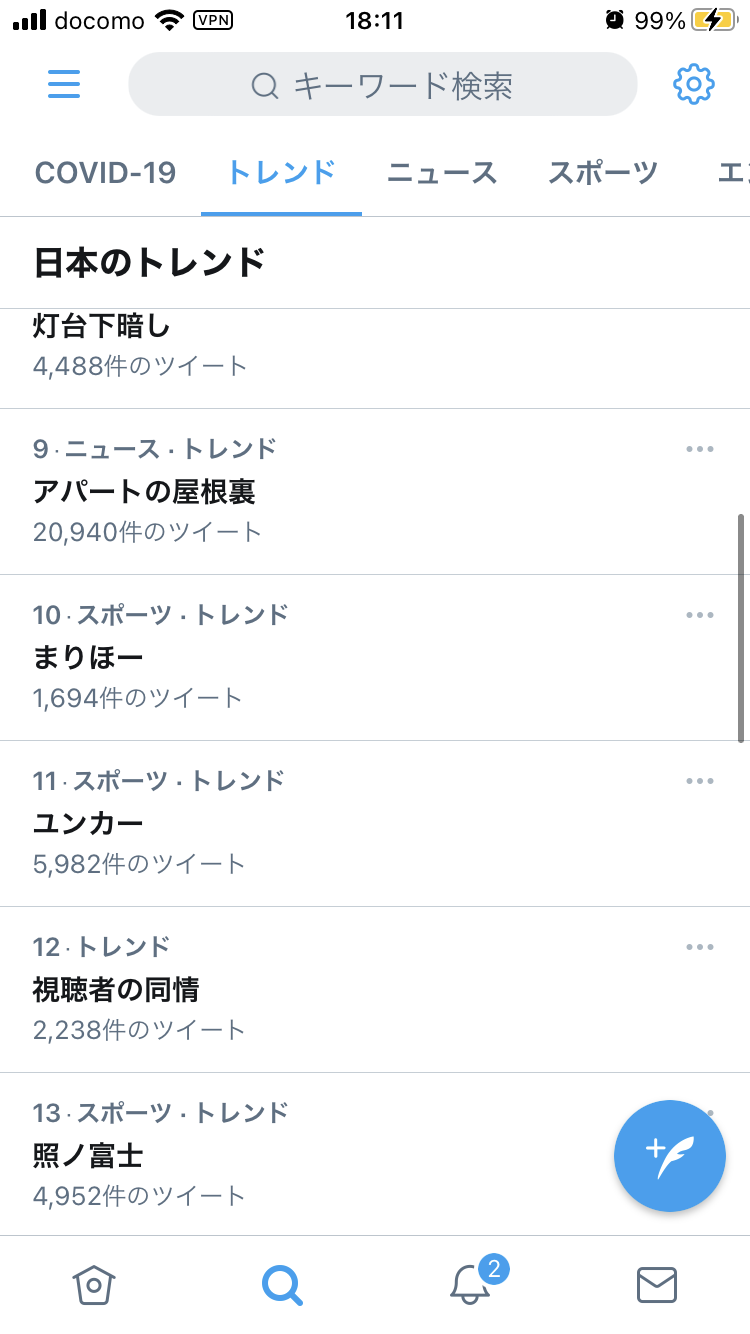The height and width of the screenshot is (1334, 750).
Task: Open the hamburger drawer menu
Action: click(x=64, y=84)
